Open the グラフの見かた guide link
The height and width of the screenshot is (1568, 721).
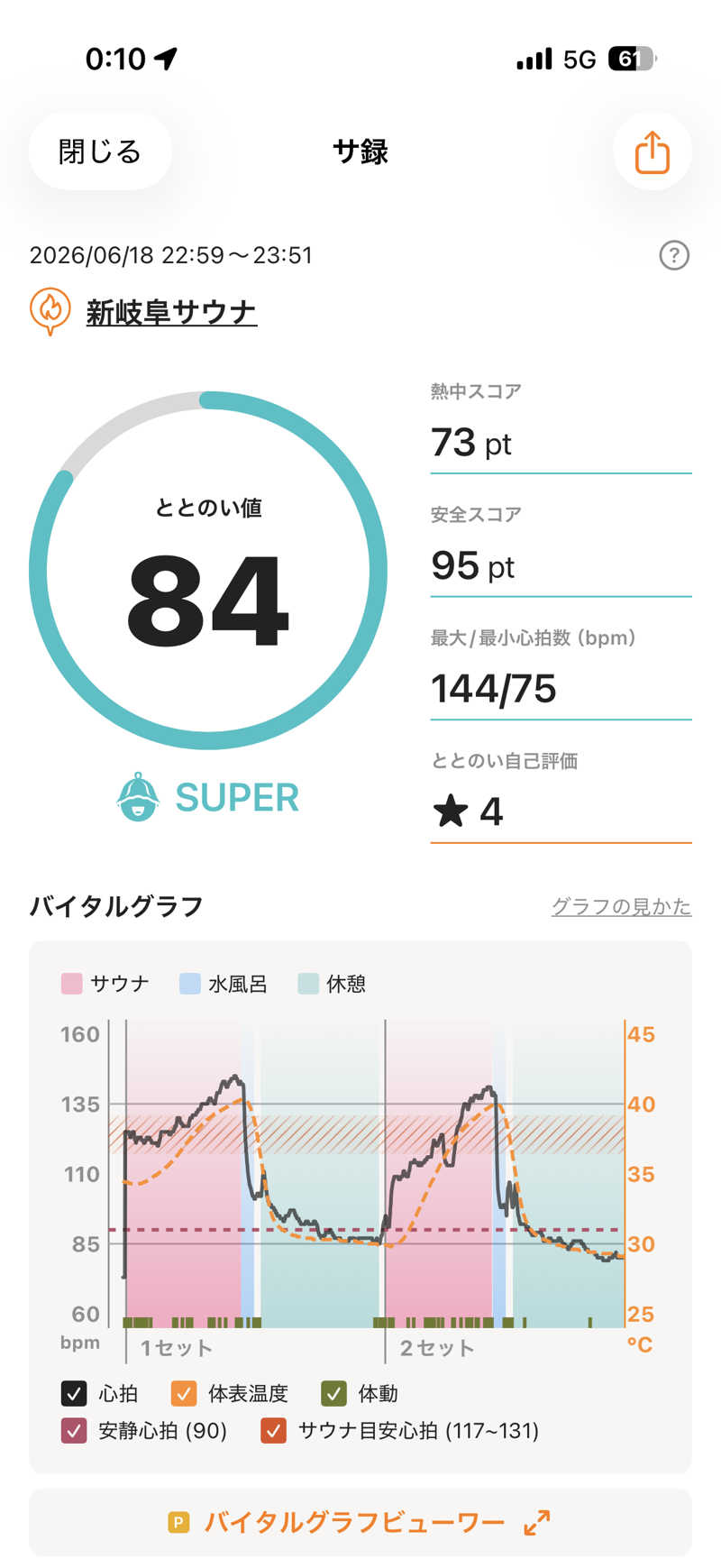point(621,906)
